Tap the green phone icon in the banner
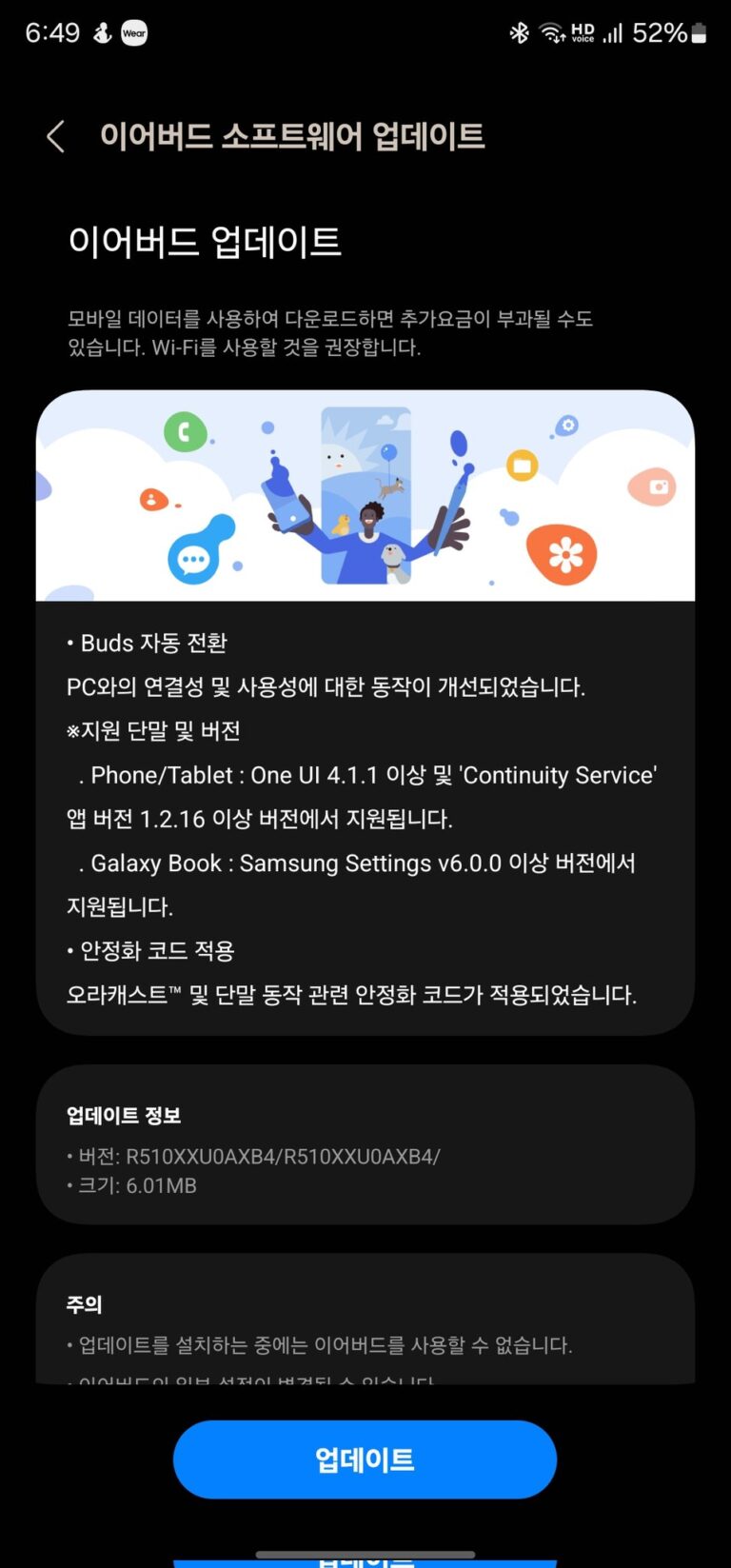The height and width of the screenshot is (1568, 731). click(x=187, y=431)
